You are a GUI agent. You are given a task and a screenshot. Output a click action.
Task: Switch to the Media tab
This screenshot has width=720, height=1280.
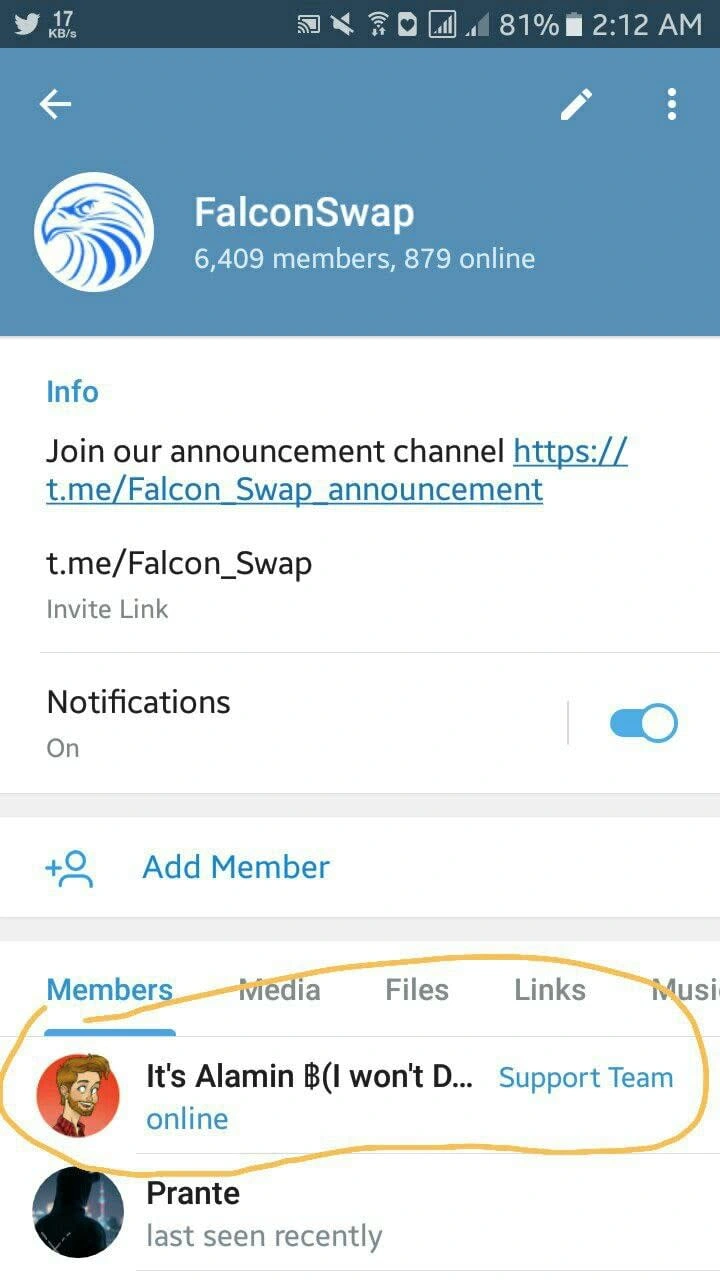point(280,990)
